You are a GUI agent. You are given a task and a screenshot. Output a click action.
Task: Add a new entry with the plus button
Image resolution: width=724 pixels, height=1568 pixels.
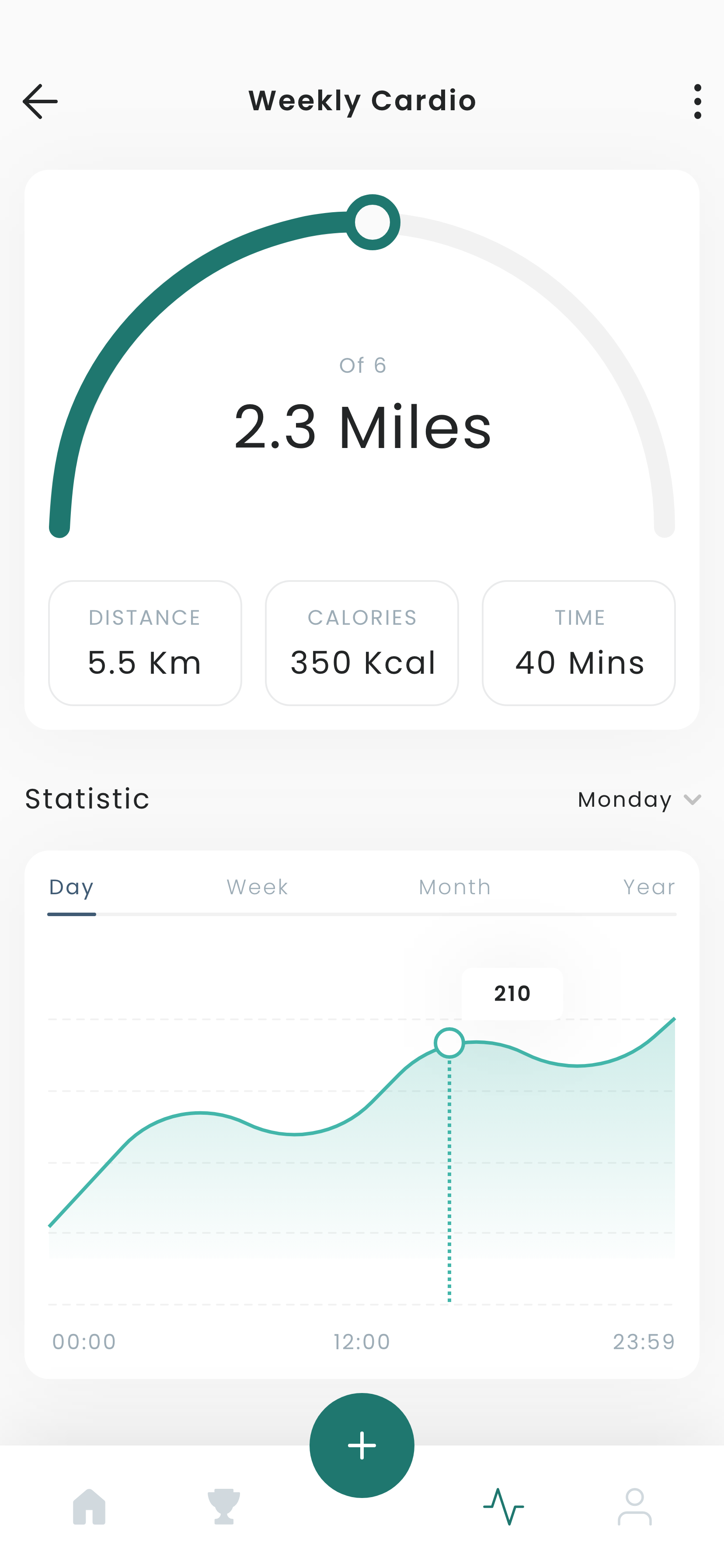[362, 1445]
